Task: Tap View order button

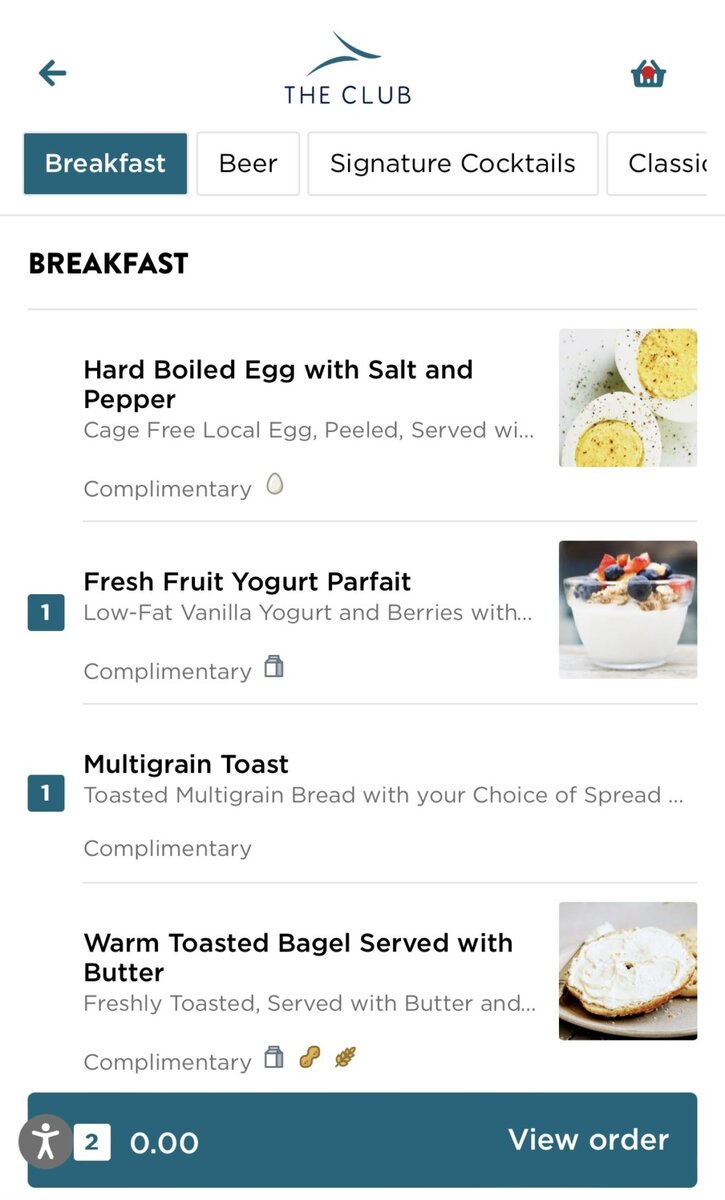Action: coord(362,1140)
